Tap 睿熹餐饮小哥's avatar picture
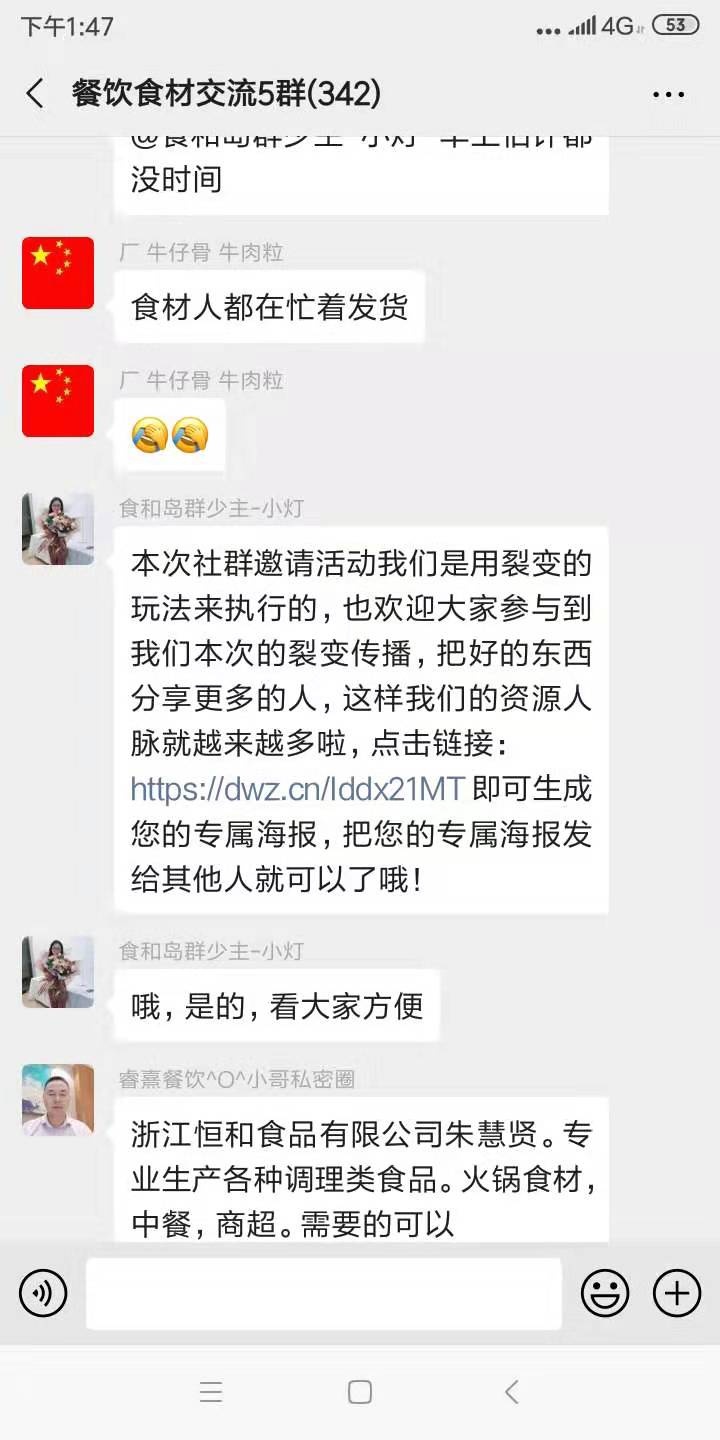The width and height of the screenshot is (720, 1440). point(57,1098)
